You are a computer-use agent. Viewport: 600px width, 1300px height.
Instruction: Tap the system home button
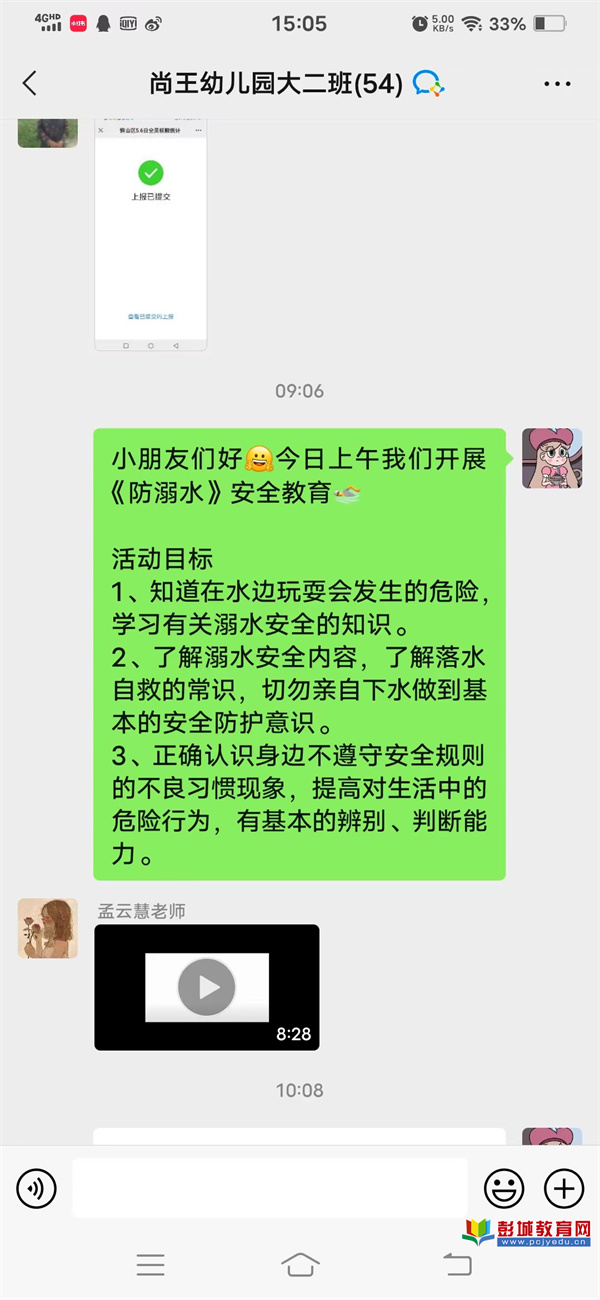coord(300,1264)
